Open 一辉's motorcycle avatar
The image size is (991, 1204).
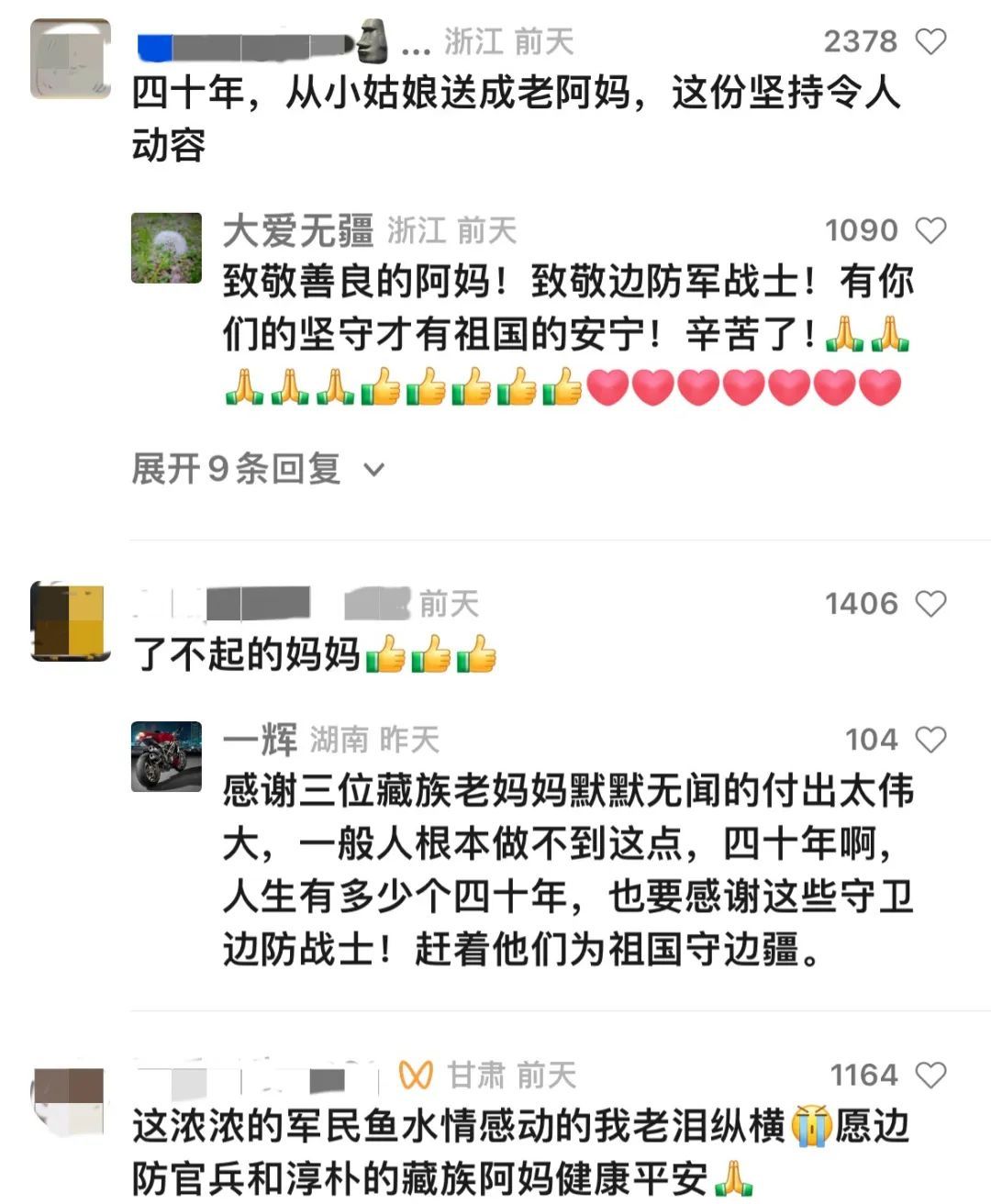[x=166, y=756]
